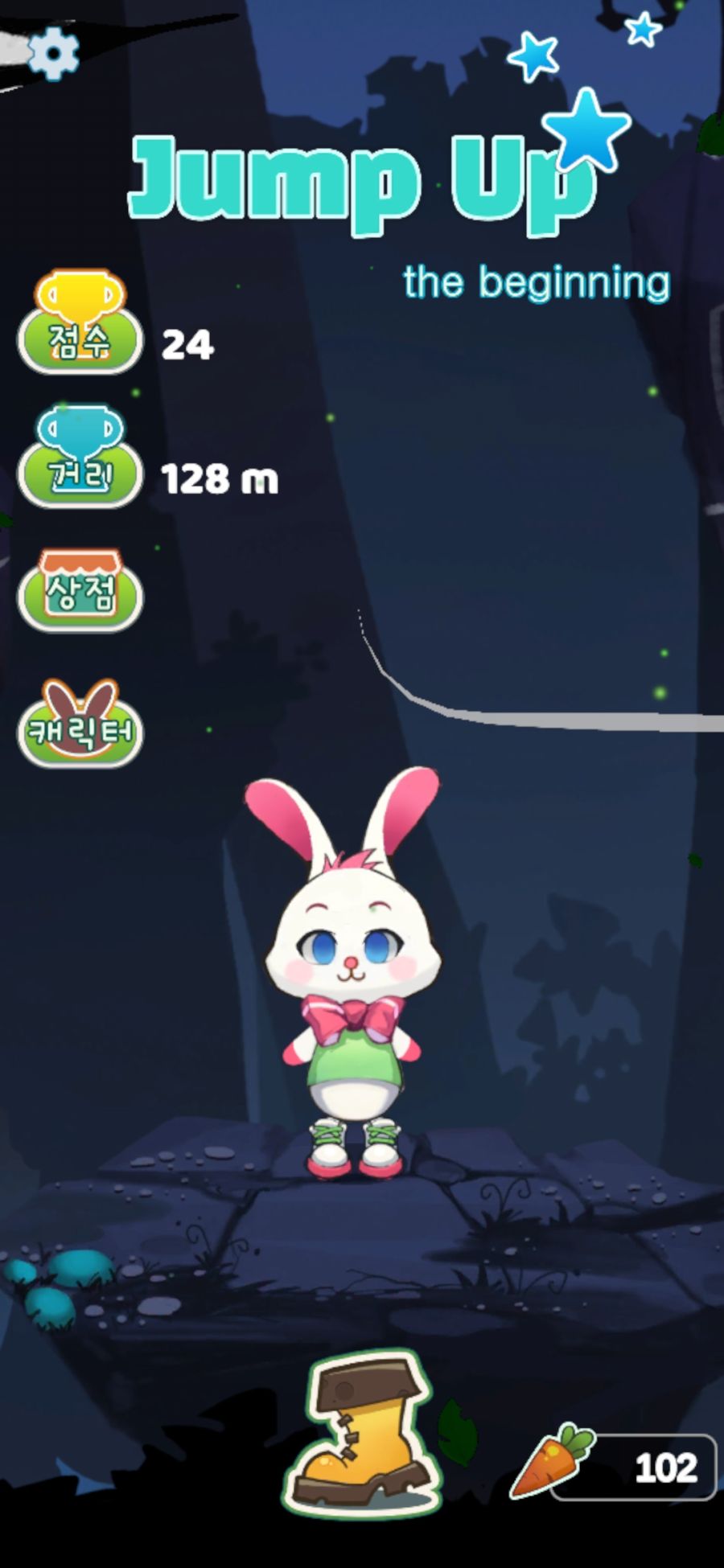Open the 캐릭터 character selection
The height and width of the screenshot is (1568, 724).
pos(80,725)
